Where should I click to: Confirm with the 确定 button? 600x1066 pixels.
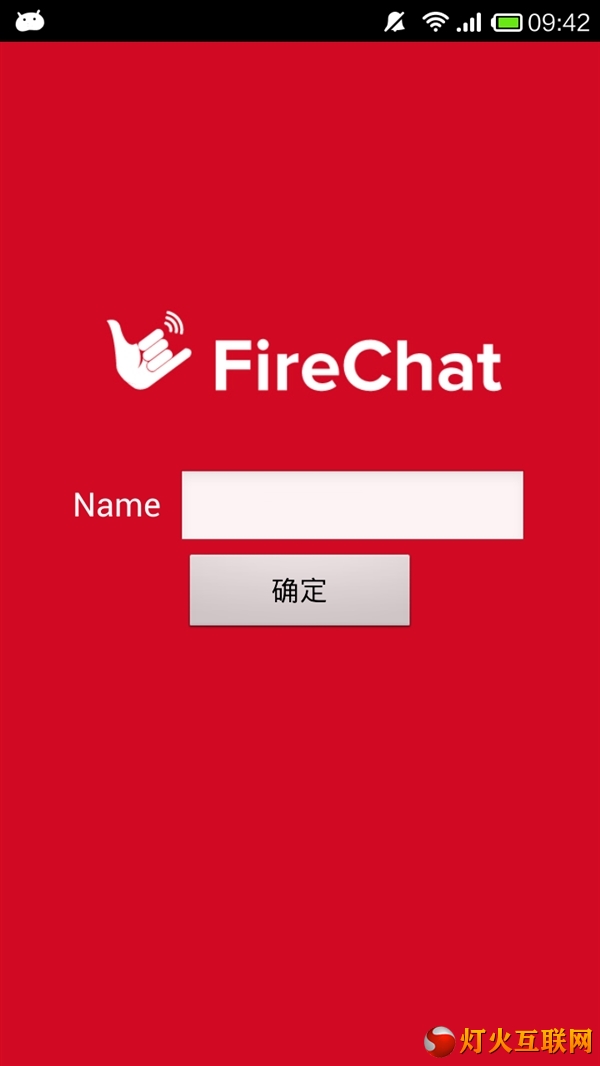click(300, 590)
